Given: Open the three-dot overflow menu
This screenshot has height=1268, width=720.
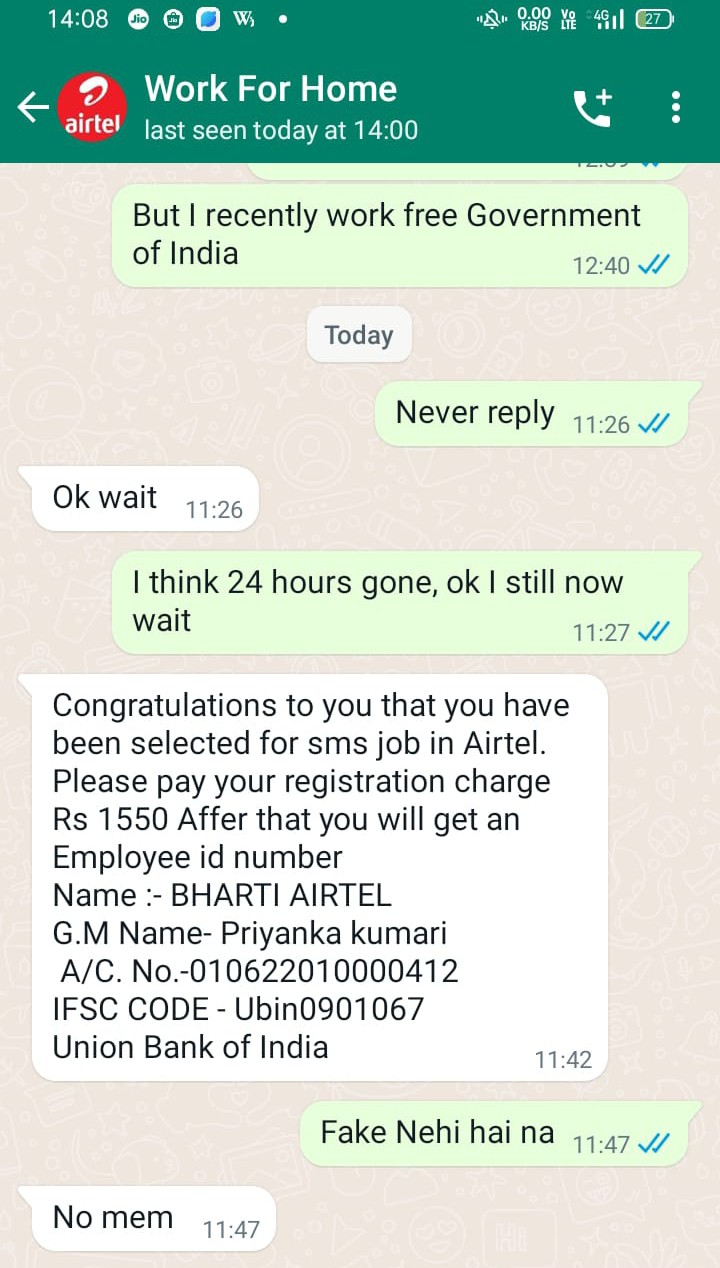Looking at the screenshot, I should point(677,107).
